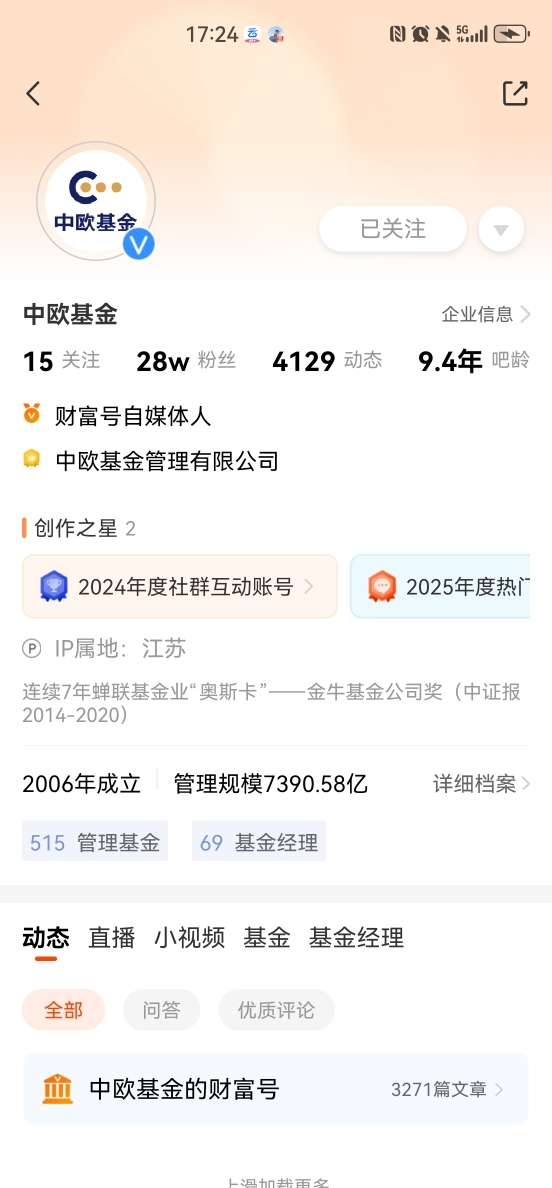Viewport: 552px width, 1188px height.
Task: Open the 2024年度社群互动账号 badge
Action: click(180, 586)
